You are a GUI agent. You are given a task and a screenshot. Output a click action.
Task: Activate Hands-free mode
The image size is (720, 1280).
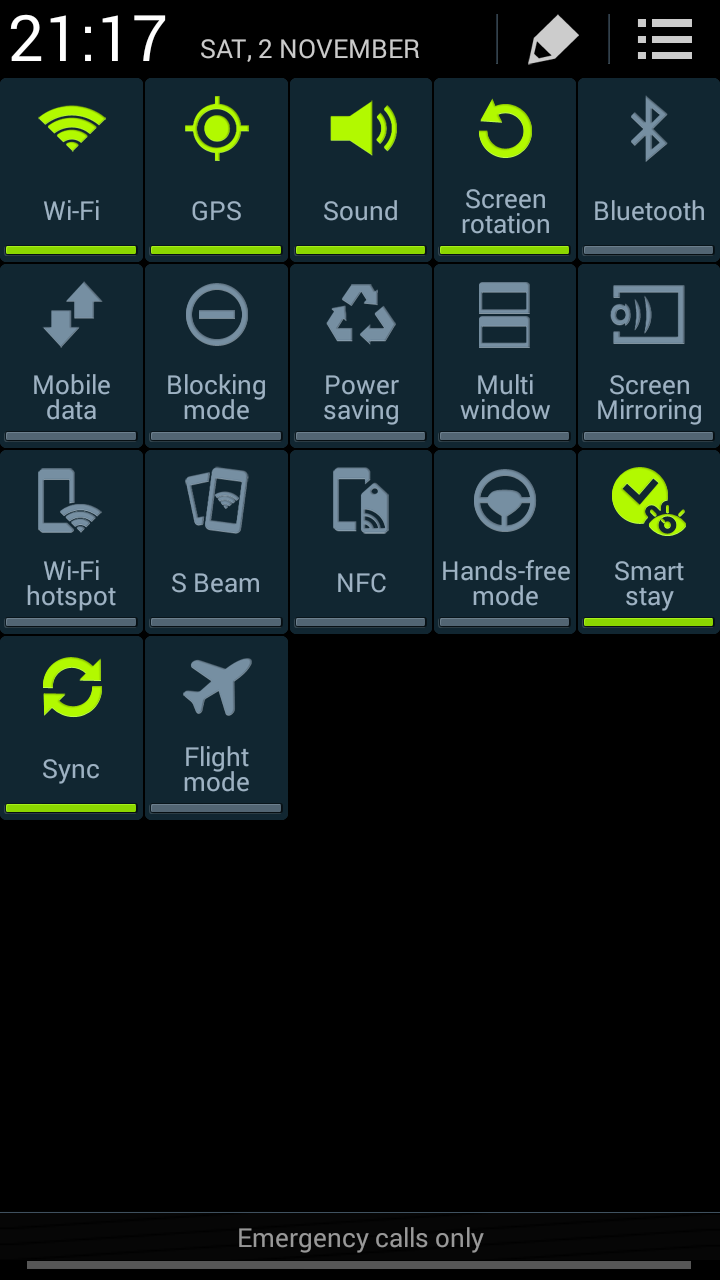coord(505,541)
